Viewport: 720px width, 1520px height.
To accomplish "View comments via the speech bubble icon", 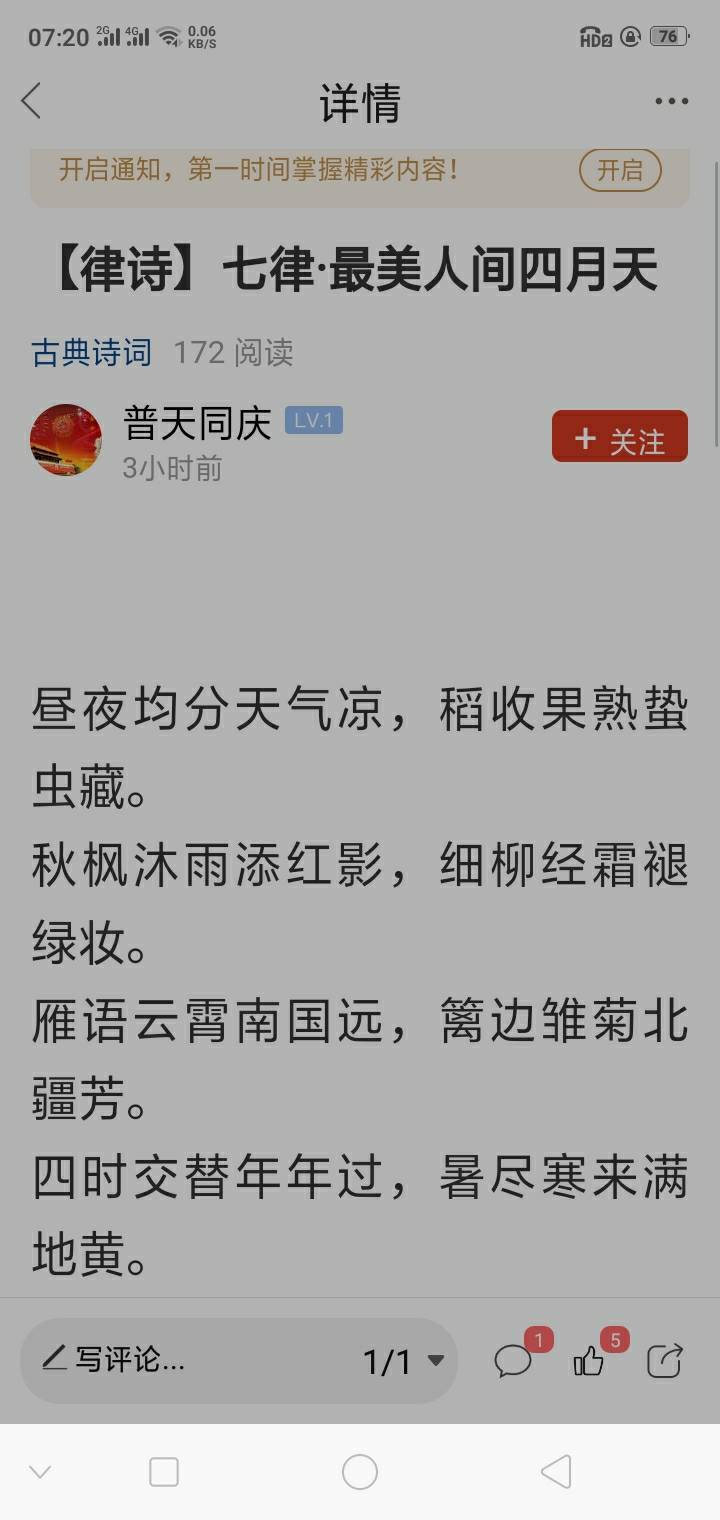I will click(x=513, y=1361).
